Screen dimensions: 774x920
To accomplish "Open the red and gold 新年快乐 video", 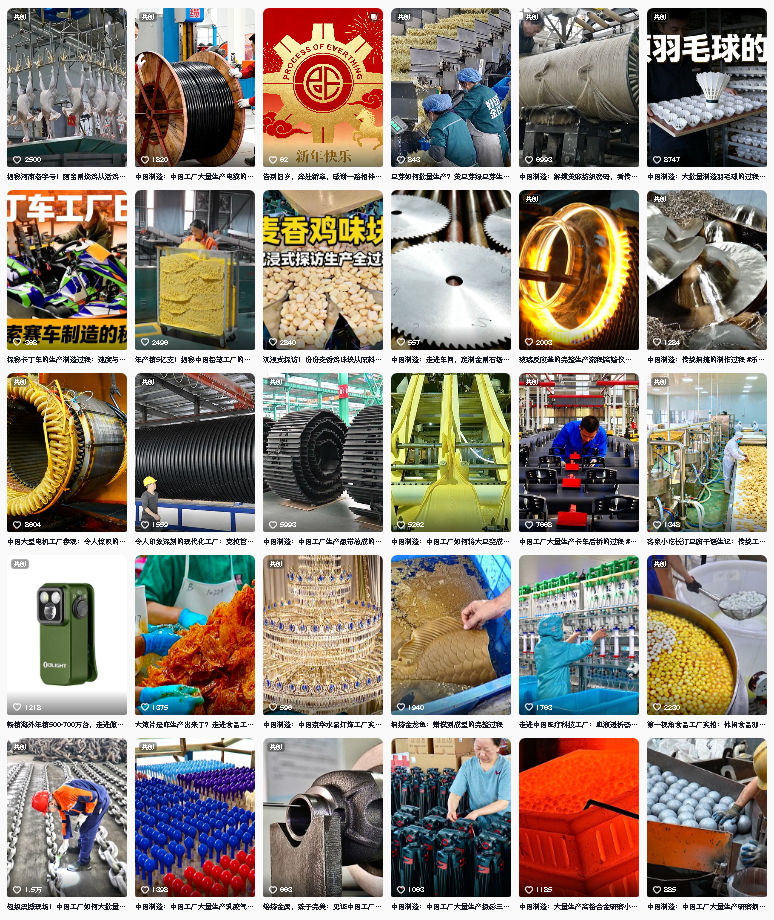I will click(x=323, y=87).
